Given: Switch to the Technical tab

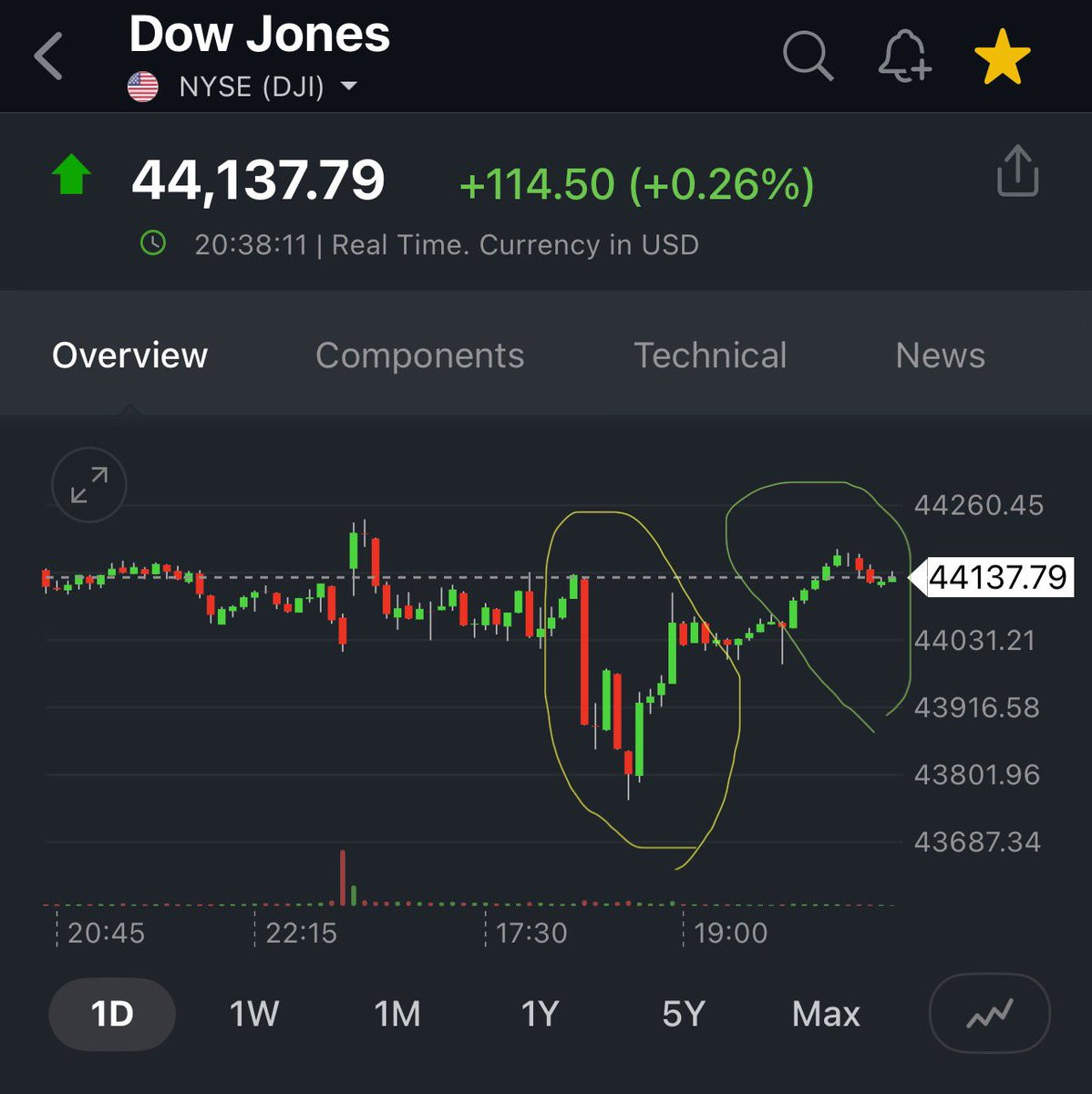Looking at the screenshot, I should point(710,356).
